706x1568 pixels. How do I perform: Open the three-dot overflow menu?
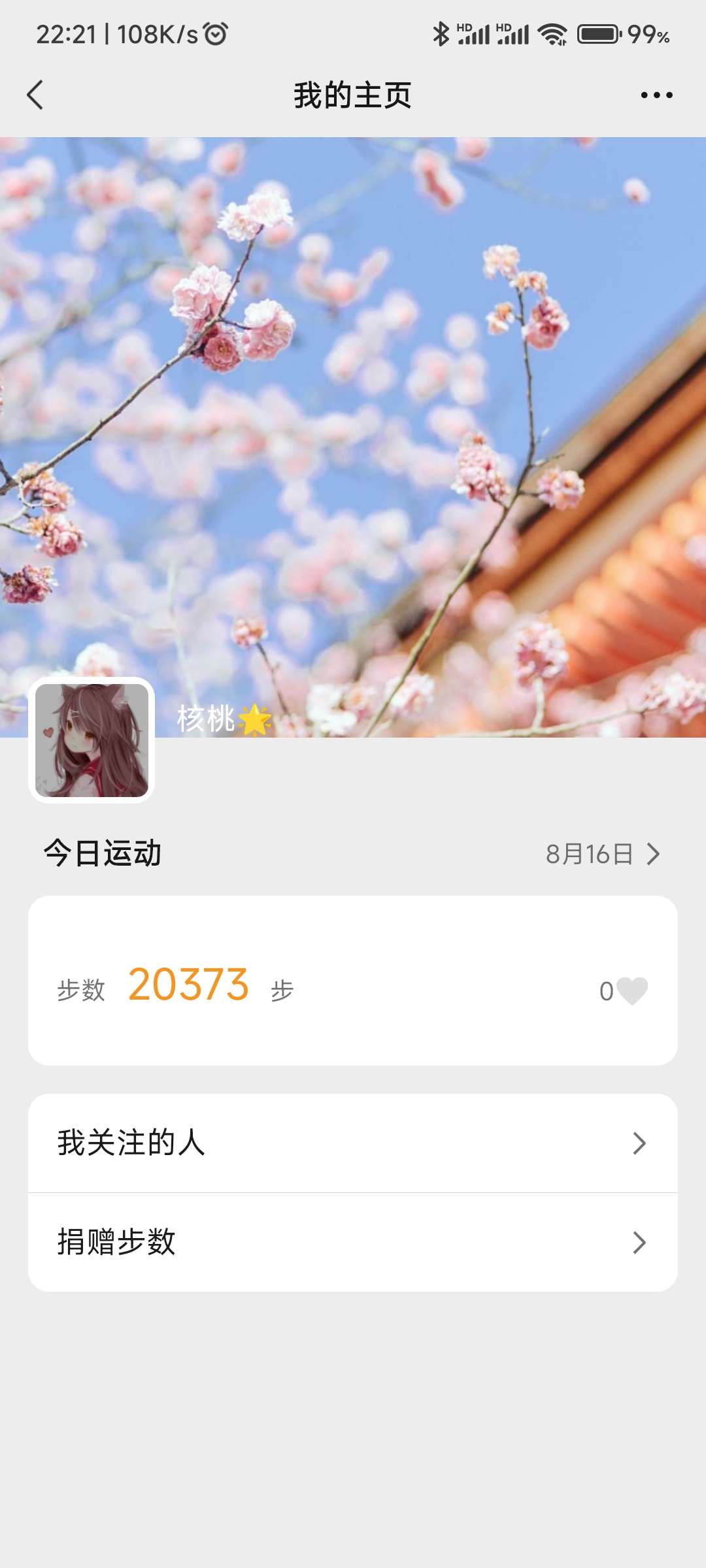point(656,95)
